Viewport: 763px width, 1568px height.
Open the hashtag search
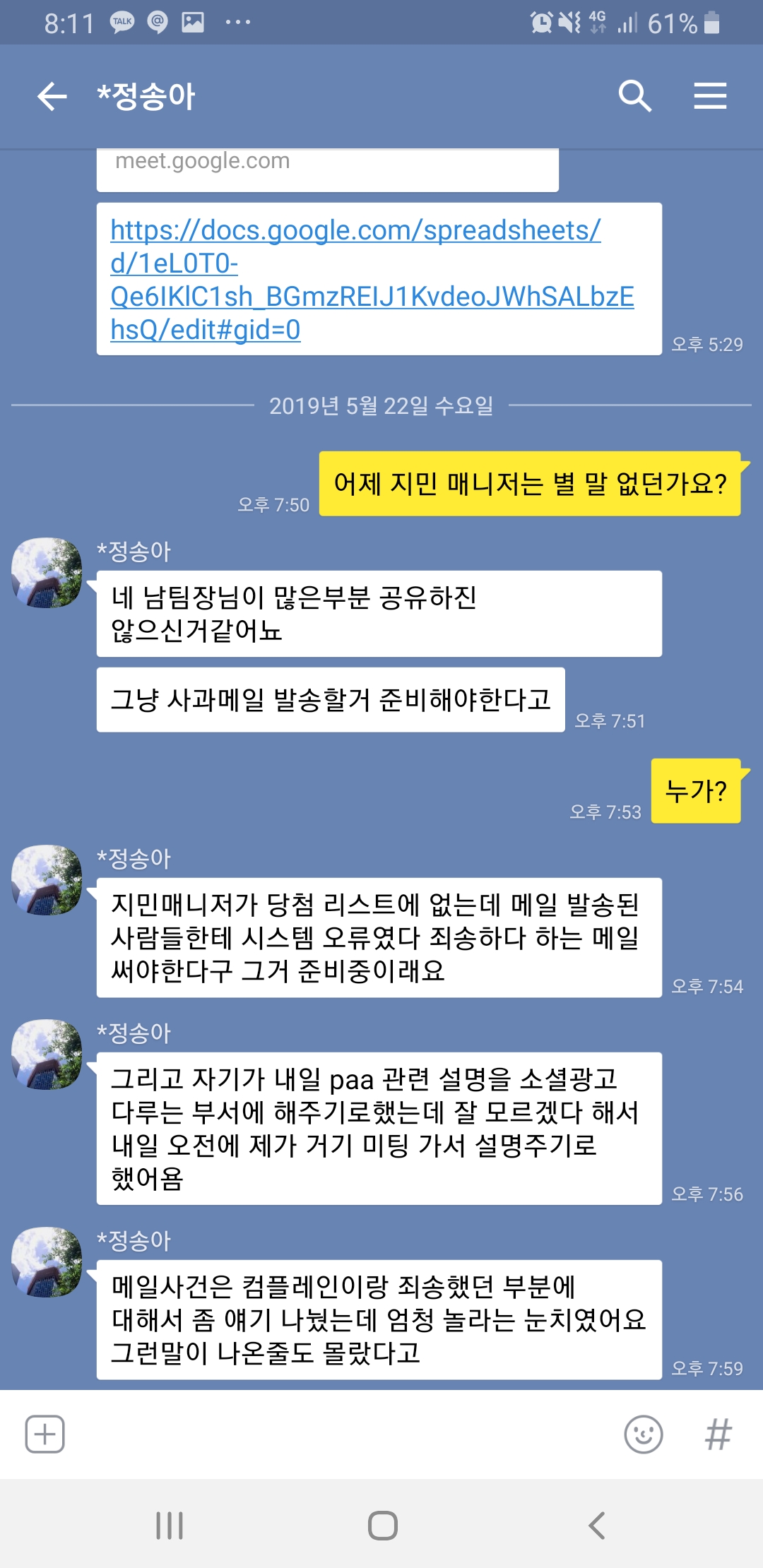[x=718, y=1435]
